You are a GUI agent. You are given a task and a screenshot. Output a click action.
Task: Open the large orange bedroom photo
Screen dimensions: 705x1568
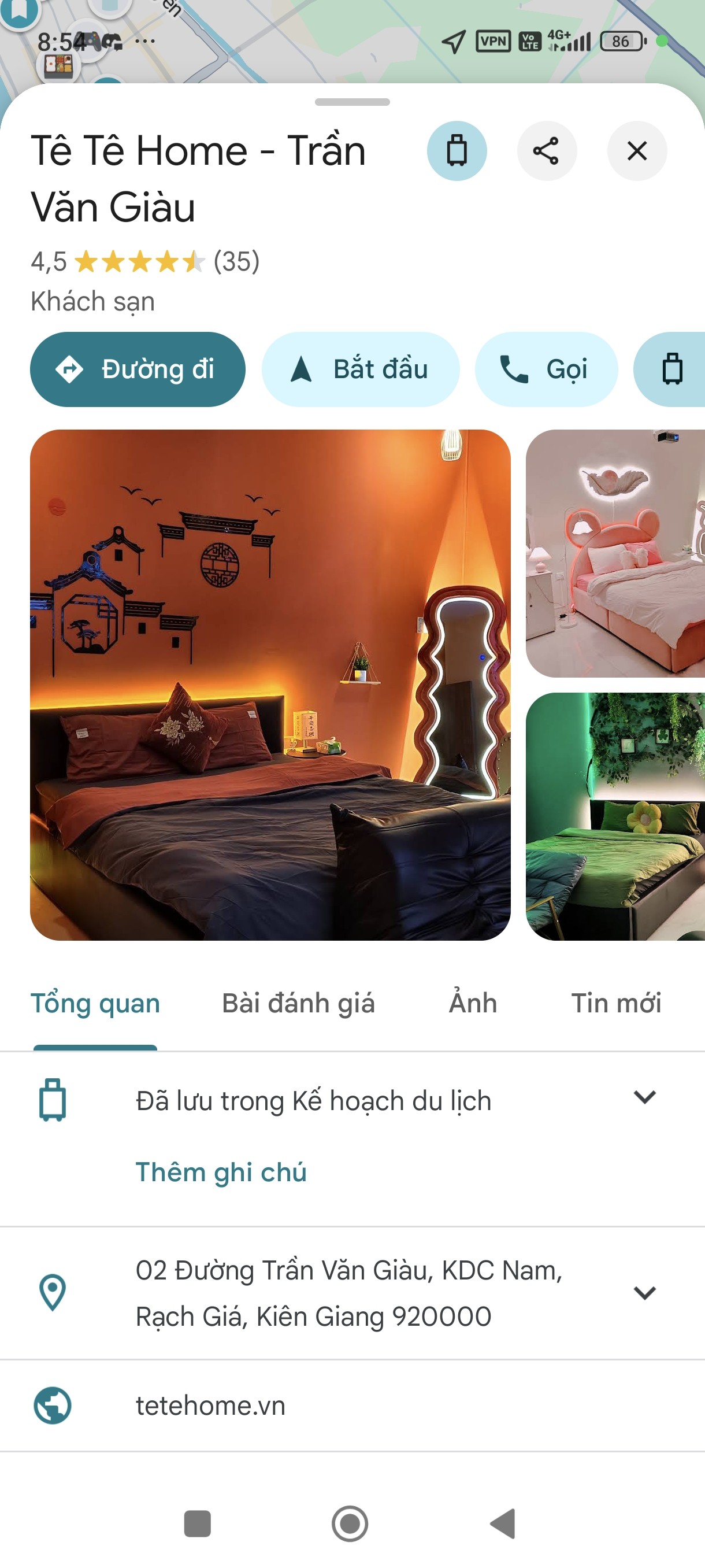(270, 685)
